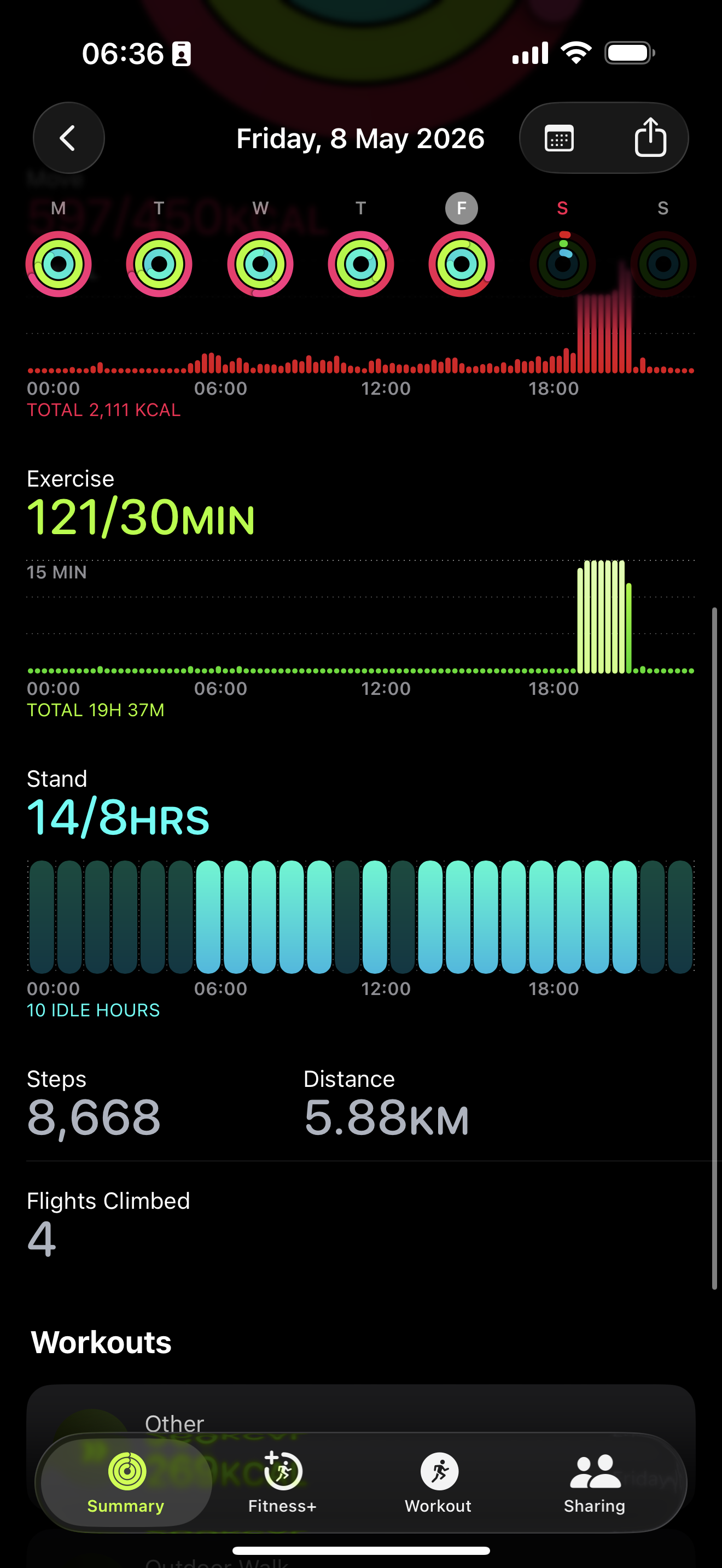Go back using the top-left arrow
Viewport: 722px width, 1568px height.
[68, 138]
